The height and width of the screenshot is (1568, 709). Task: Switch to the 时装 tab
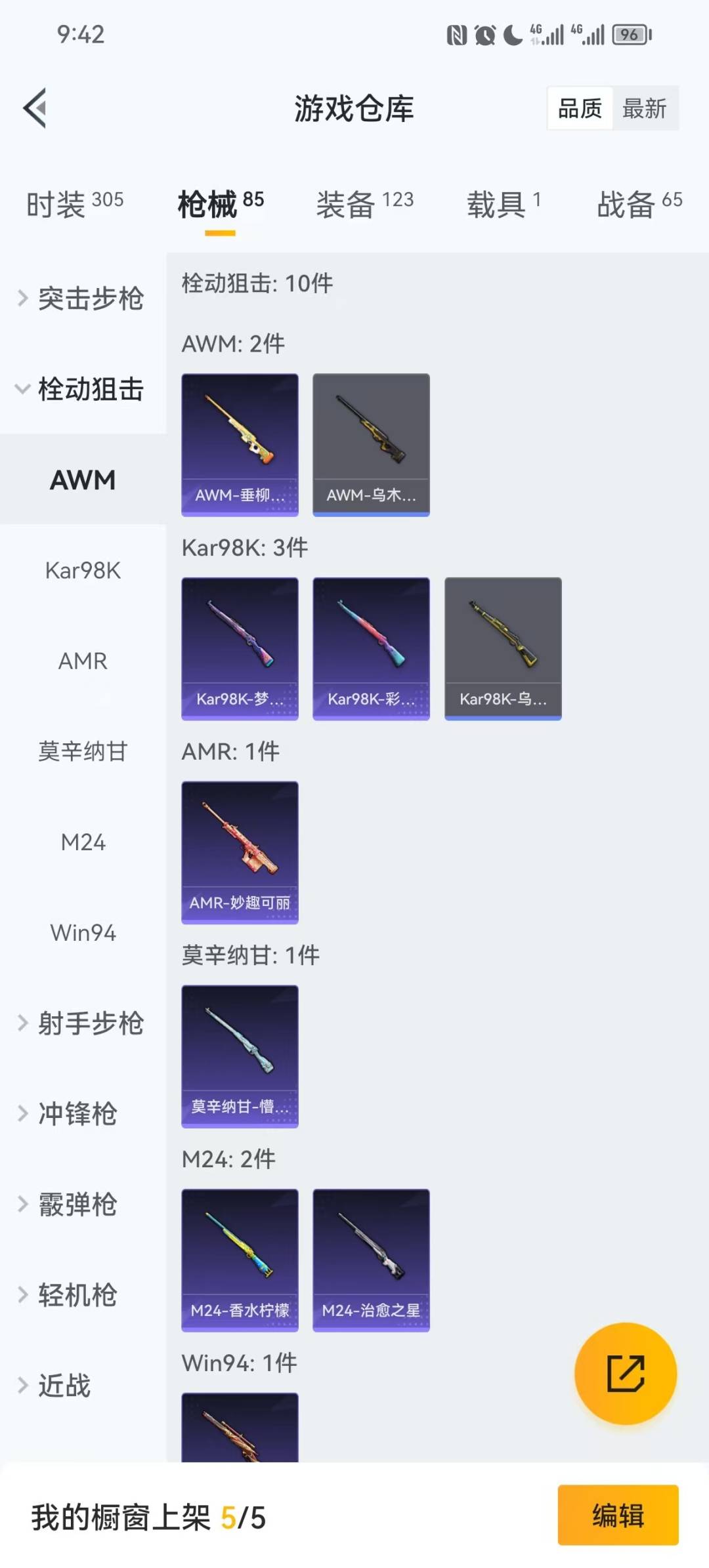[74, 203]
